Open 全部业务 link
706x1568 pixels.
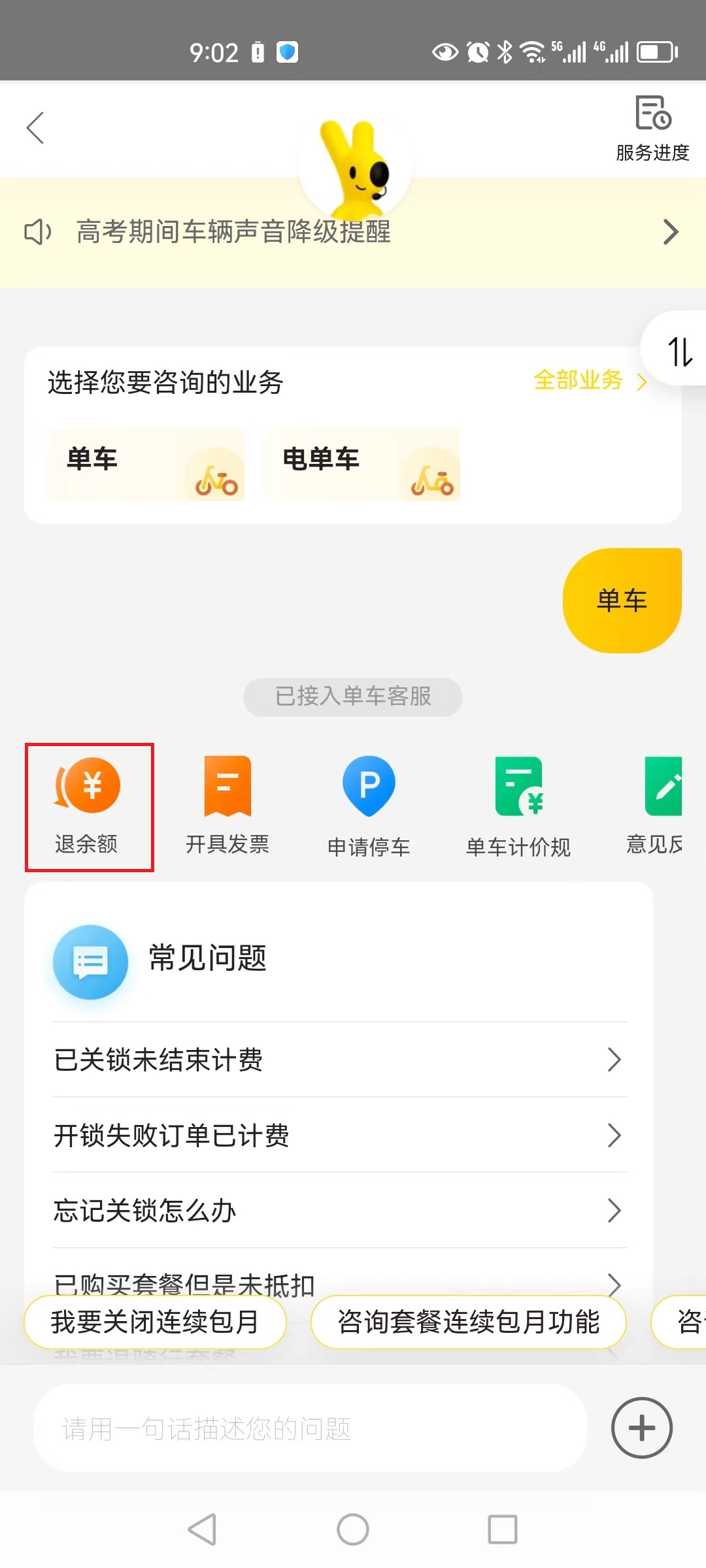(x=589, y=380)
